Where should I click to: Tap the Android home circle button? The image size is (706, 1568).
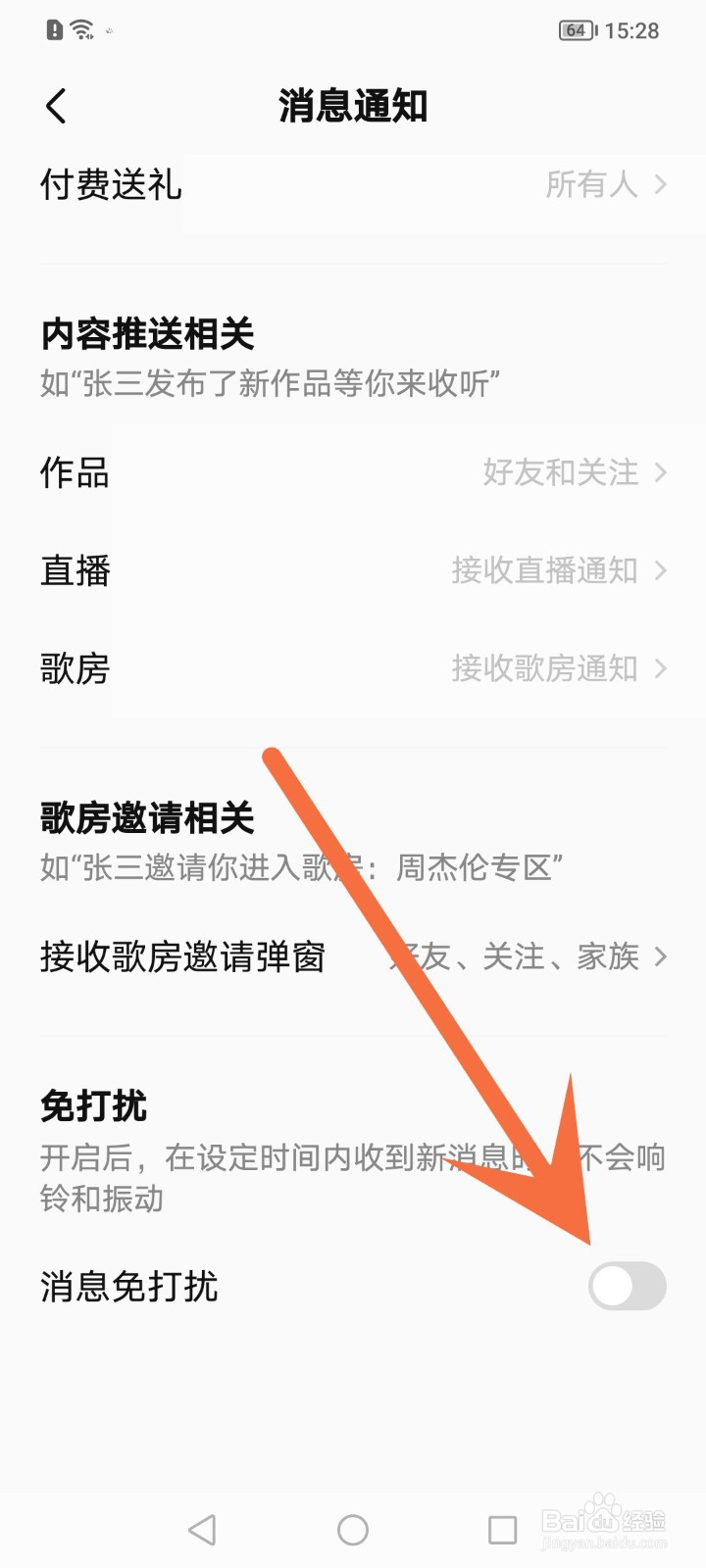(350, 1528)
